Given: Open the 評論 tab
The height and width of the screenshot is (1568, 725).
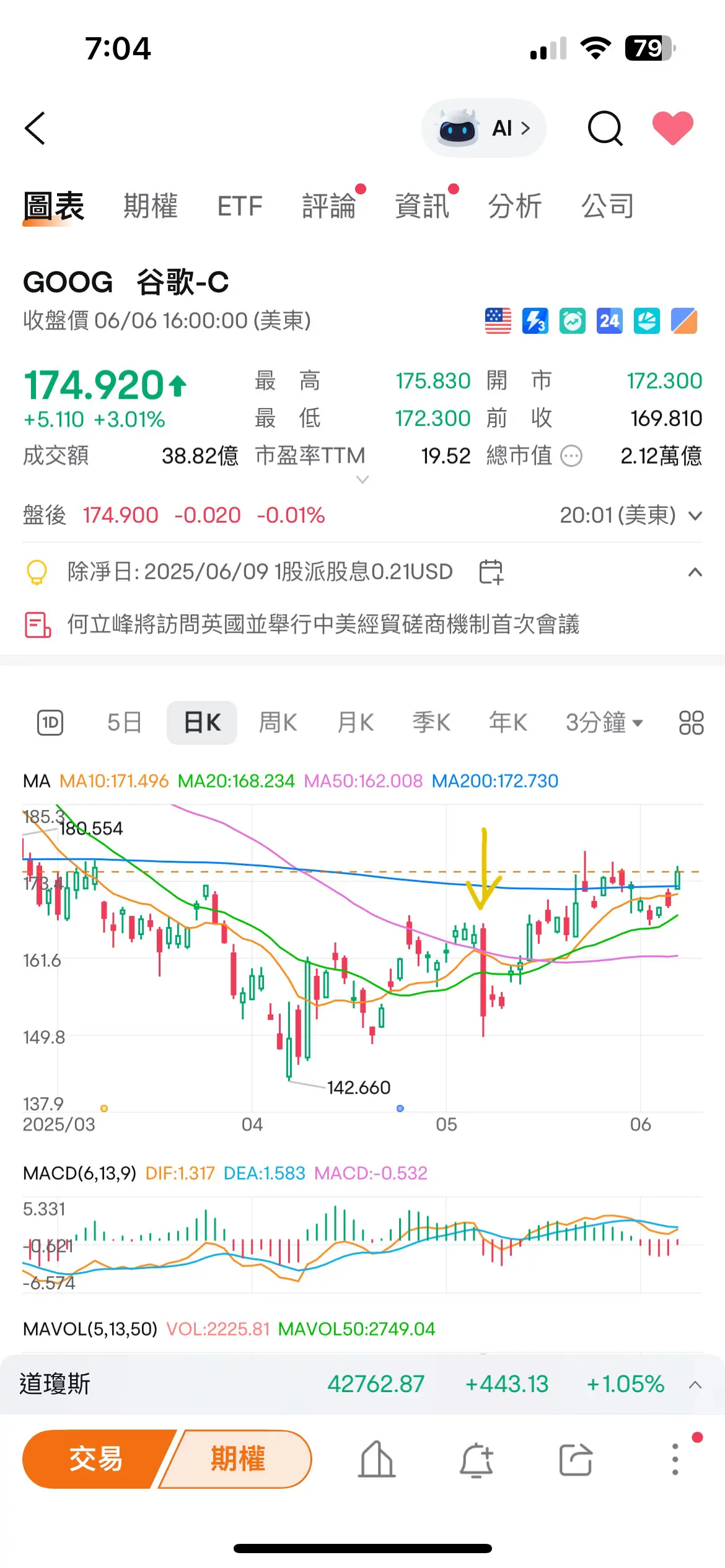Looking at the screenshot, I should point(329,206).
